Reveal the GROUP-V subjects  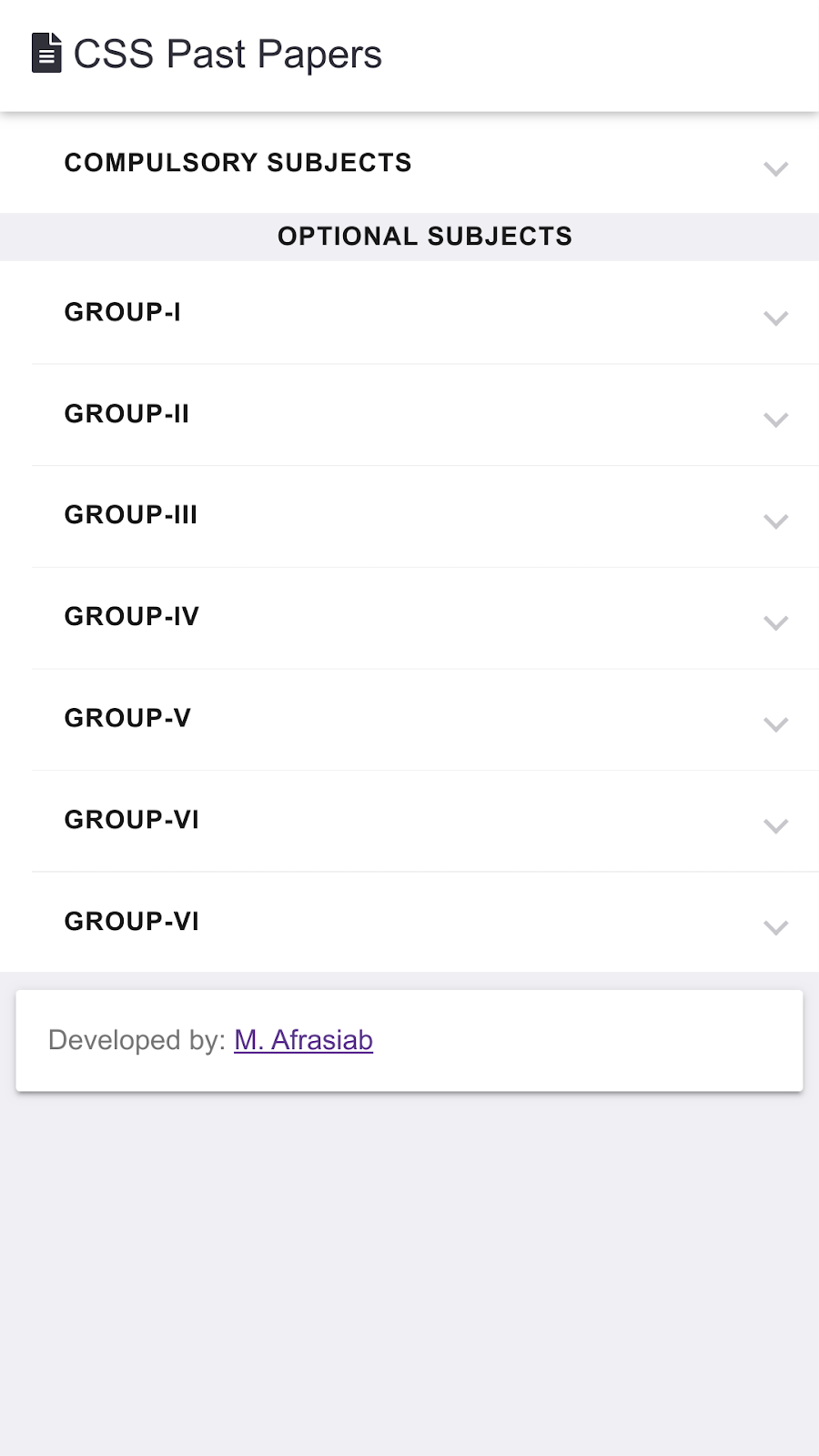point(409,719)
